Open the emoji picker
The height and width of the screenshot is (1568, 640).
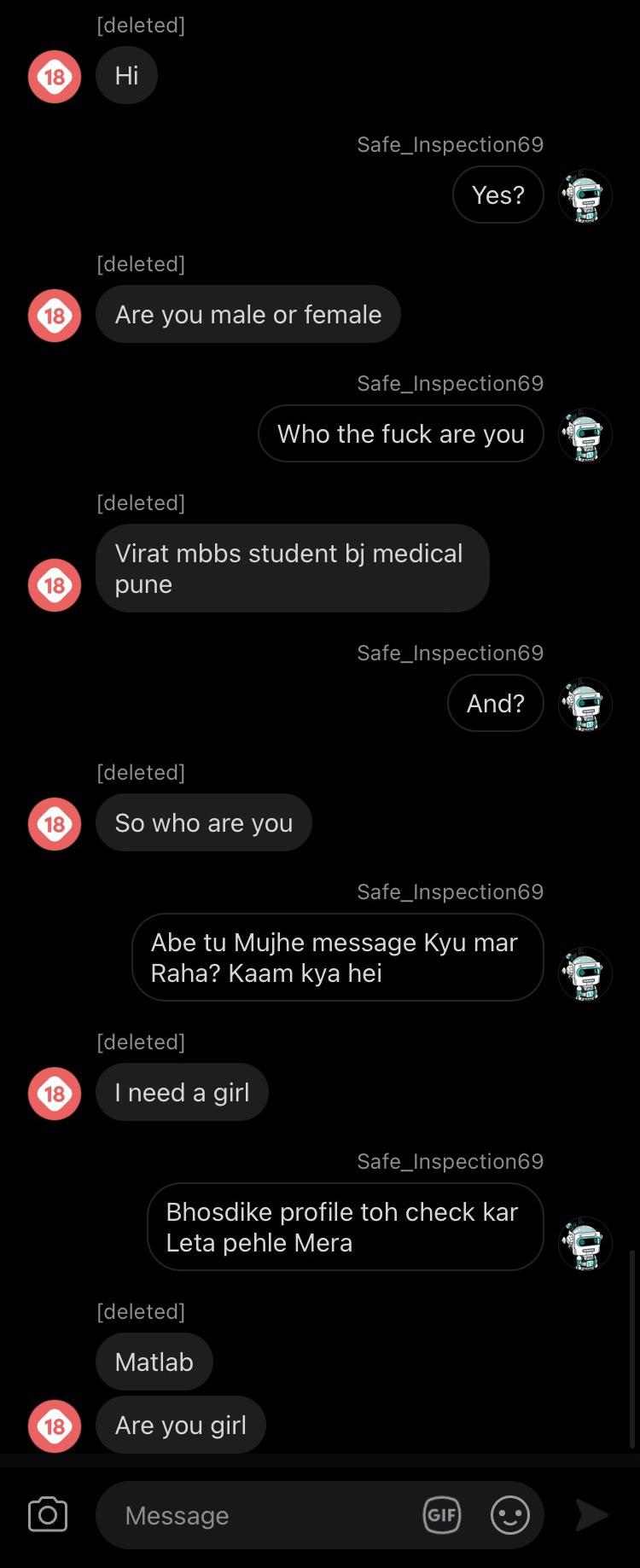click(510, 1515)
